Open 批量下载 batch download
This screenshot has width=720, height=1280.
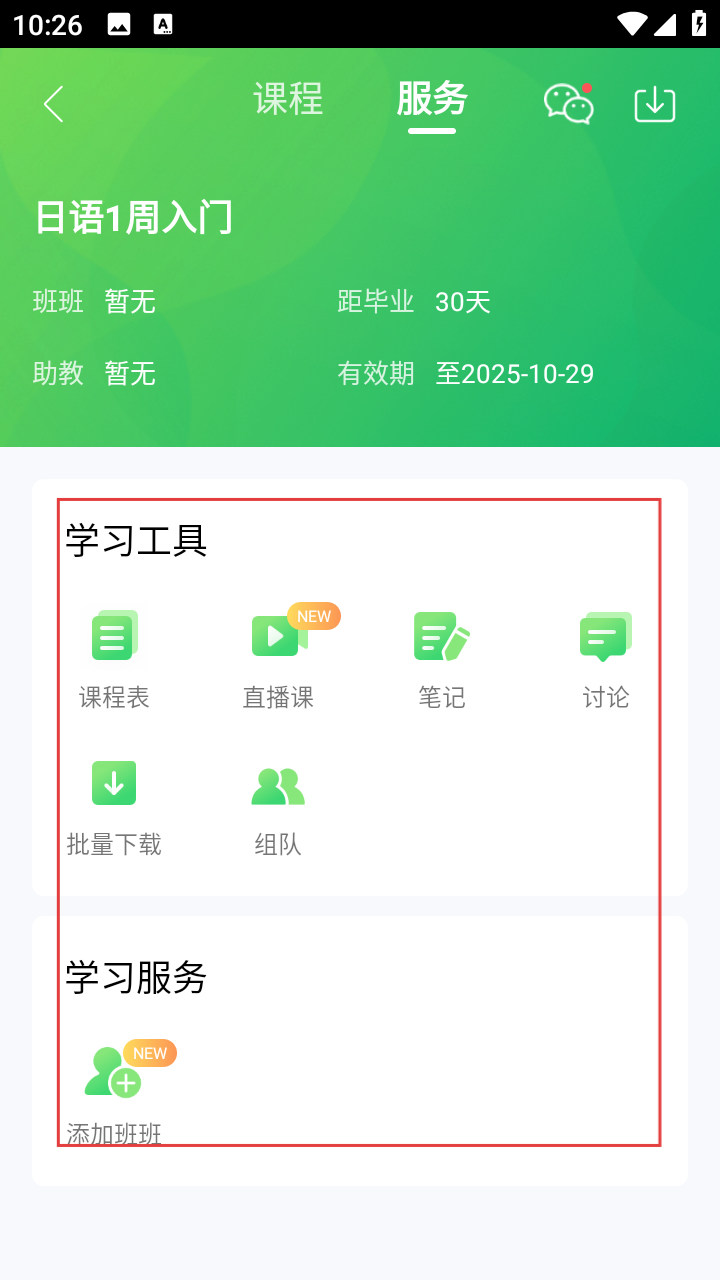[114, 806]
